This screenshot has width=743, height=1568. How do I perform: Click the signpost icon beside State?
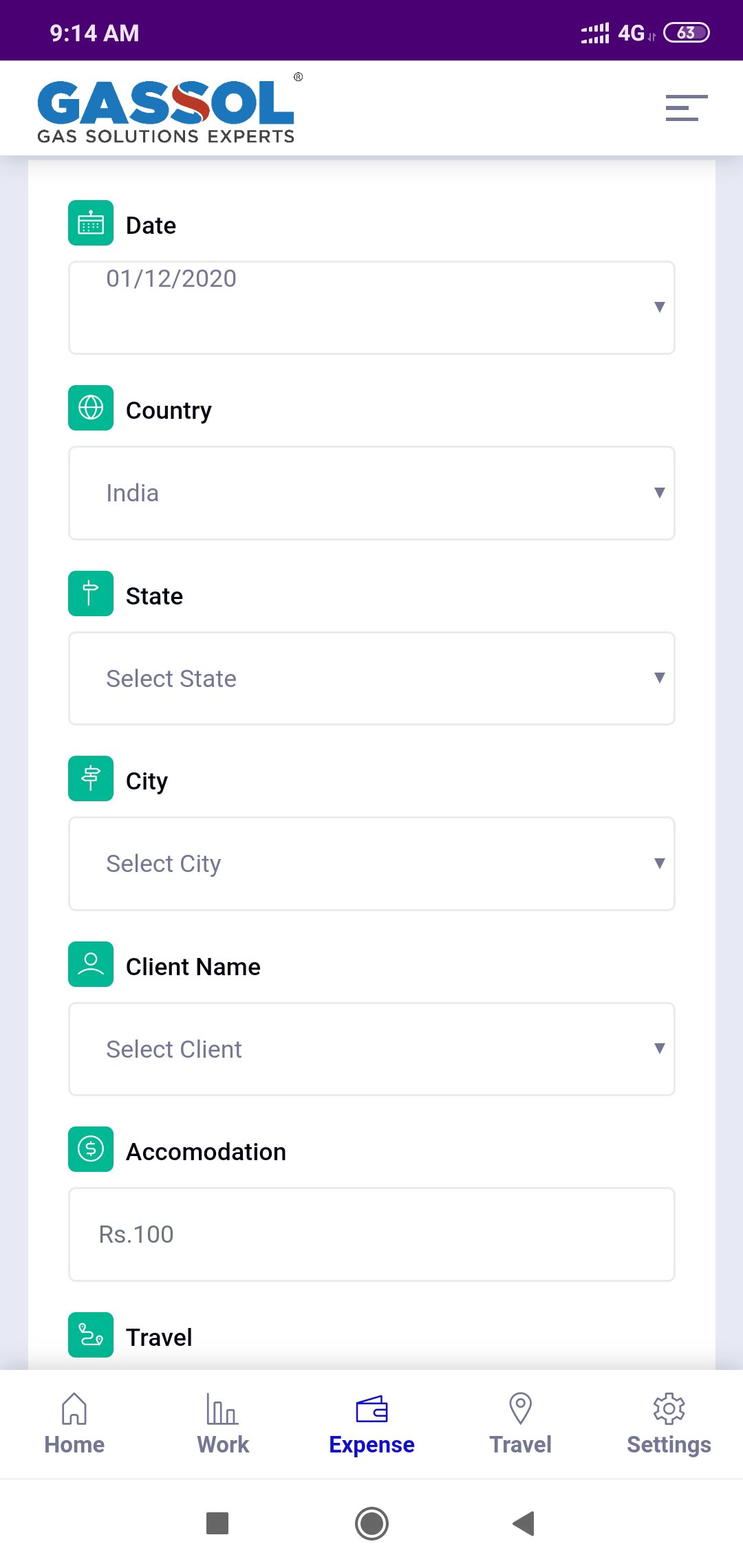coord(90,593)
